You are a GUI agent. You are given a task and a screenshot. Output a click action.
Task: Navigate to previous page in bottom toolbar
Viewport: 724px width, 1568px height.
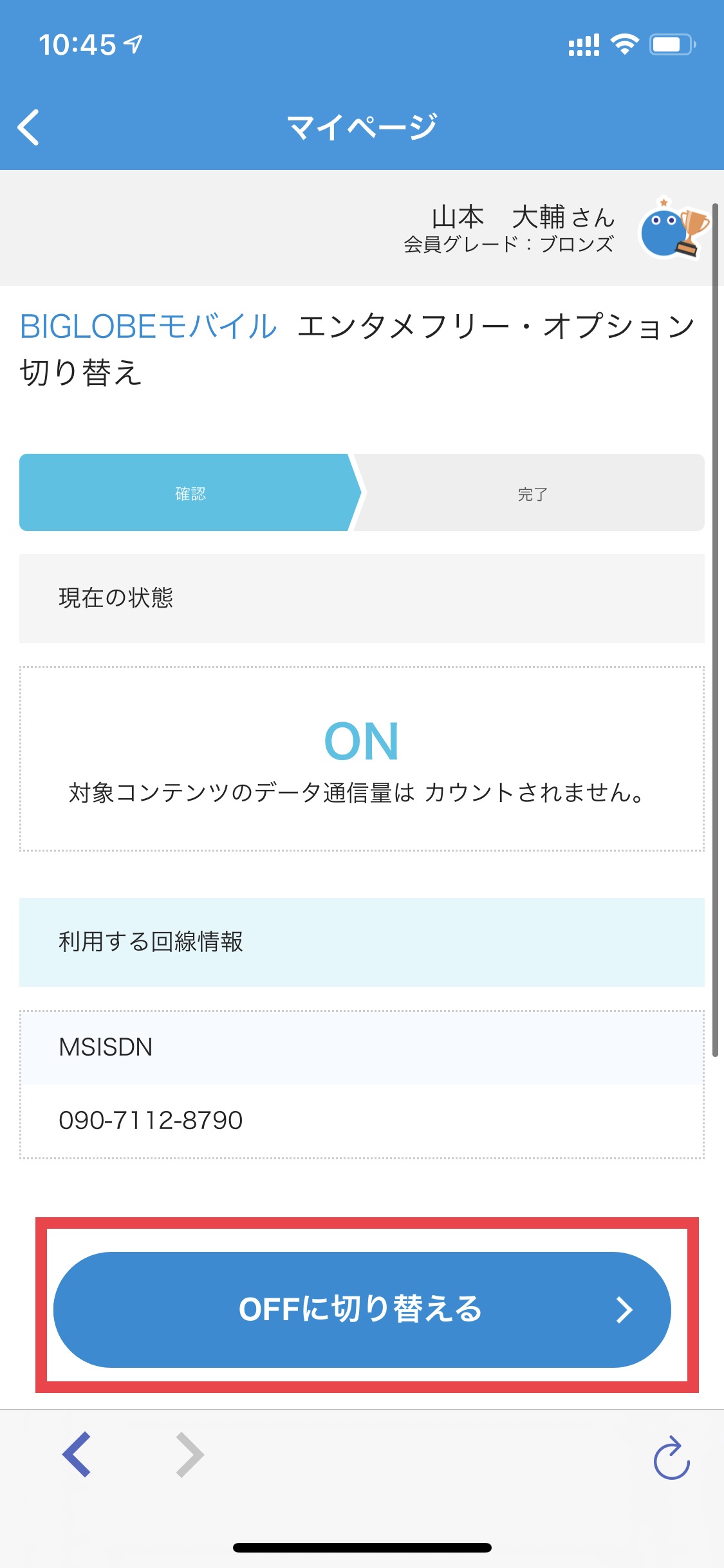77,1454
